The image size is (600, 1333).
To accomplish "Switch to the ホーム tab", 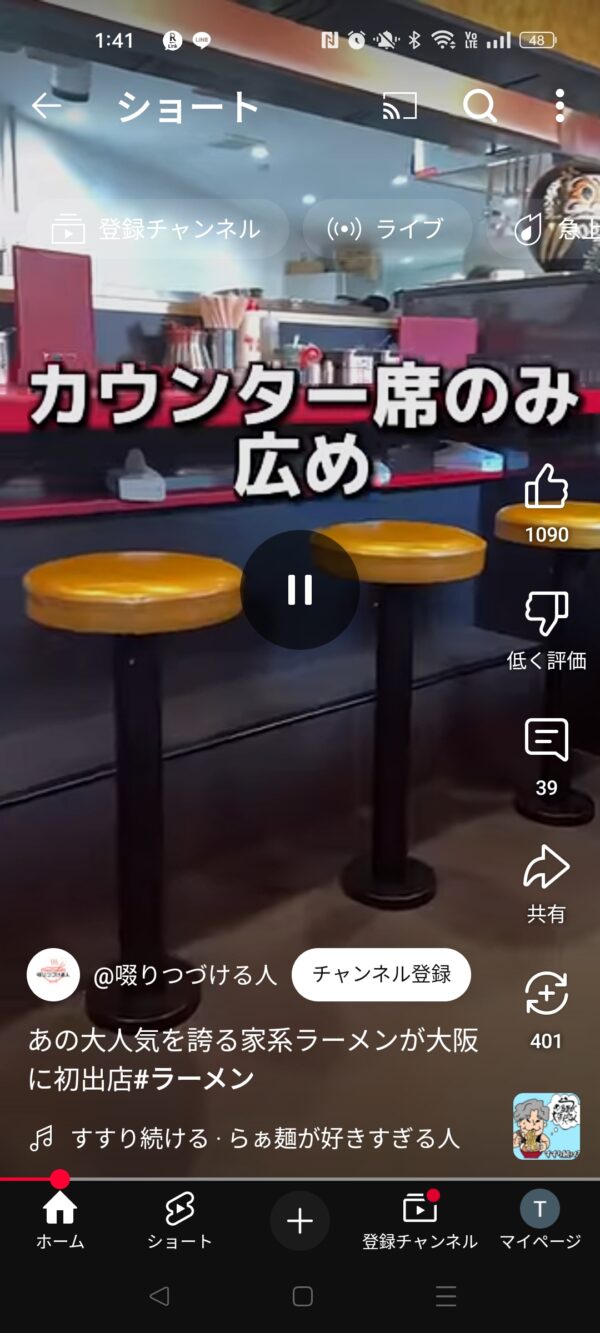I will (x=60, y=1220).
